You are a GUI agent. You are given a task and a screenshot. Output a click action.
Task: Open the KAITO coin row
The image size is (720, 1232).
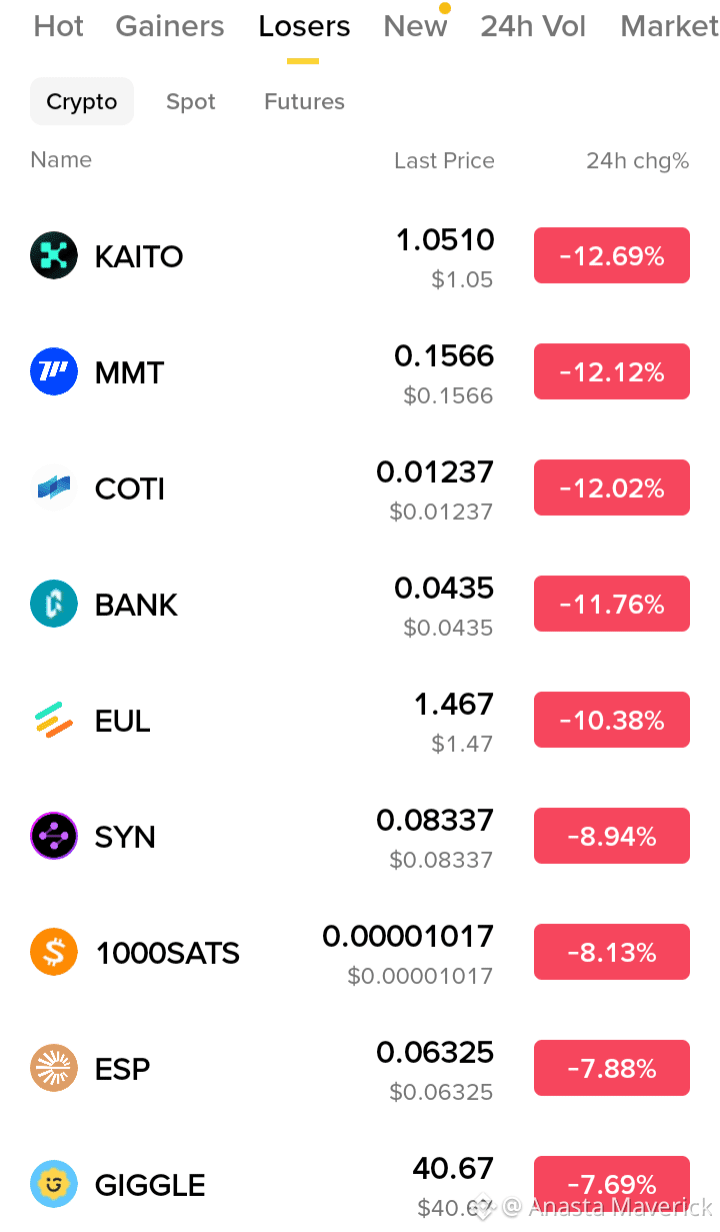click(360, 256)
